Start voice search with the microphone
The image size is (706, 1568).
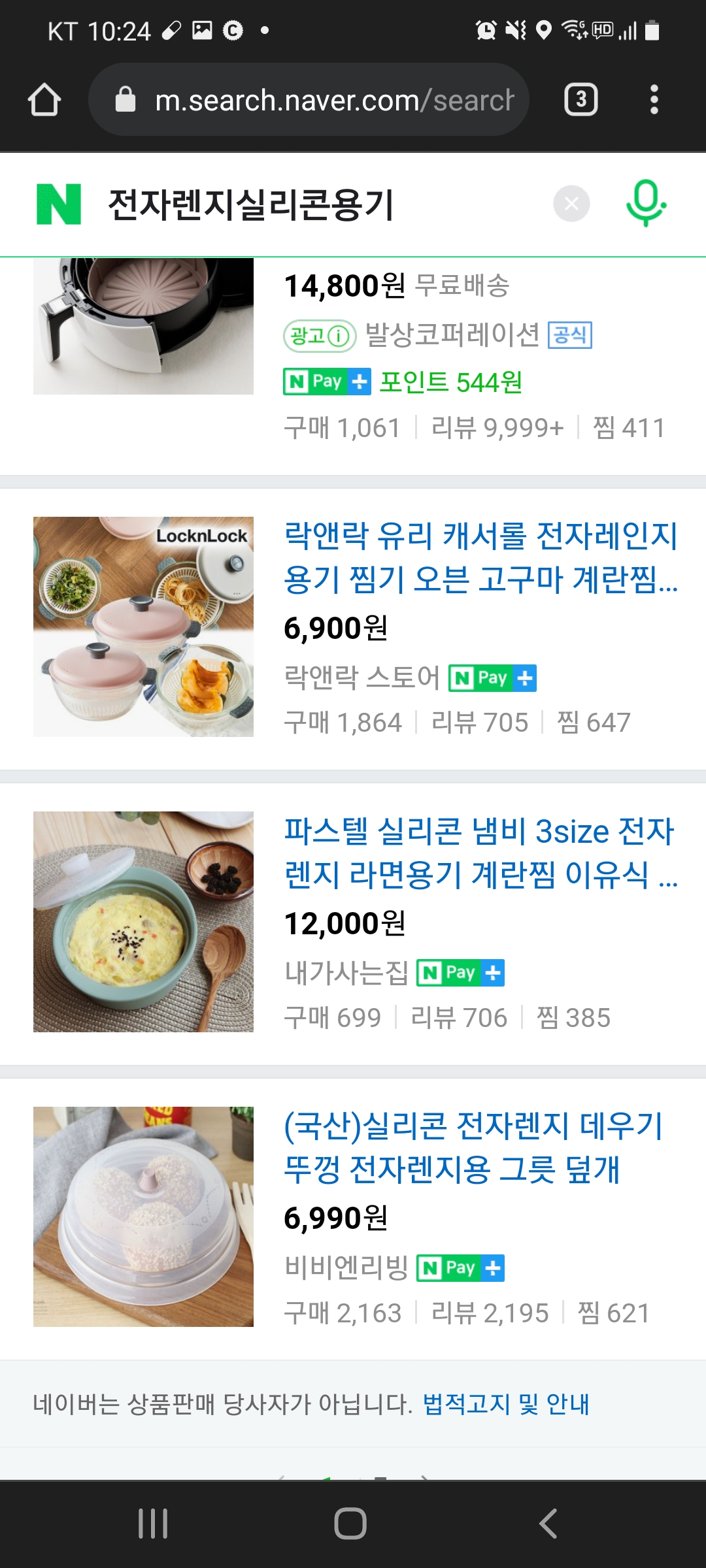[x=646, y=204]
